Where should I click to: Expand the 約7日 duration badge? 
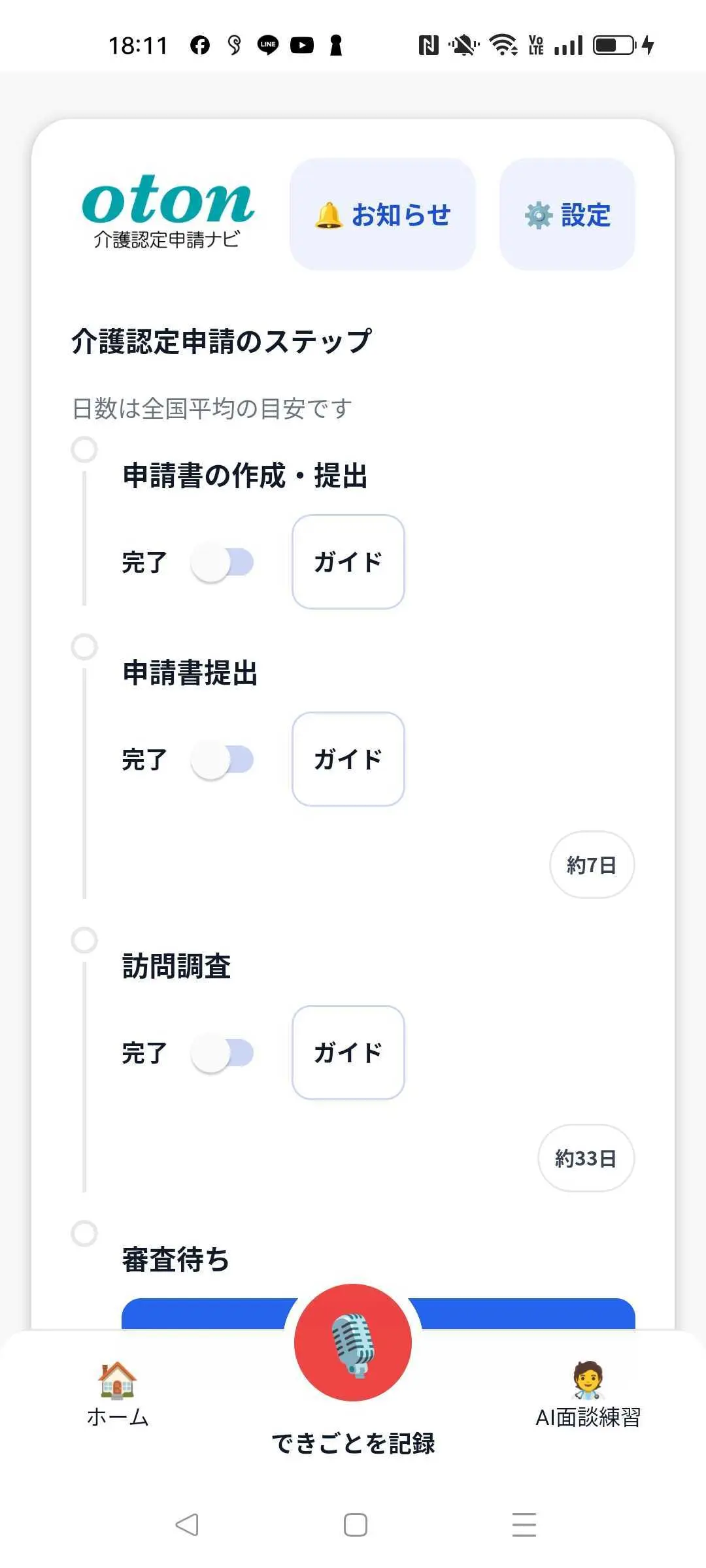(x=590, y=864)
